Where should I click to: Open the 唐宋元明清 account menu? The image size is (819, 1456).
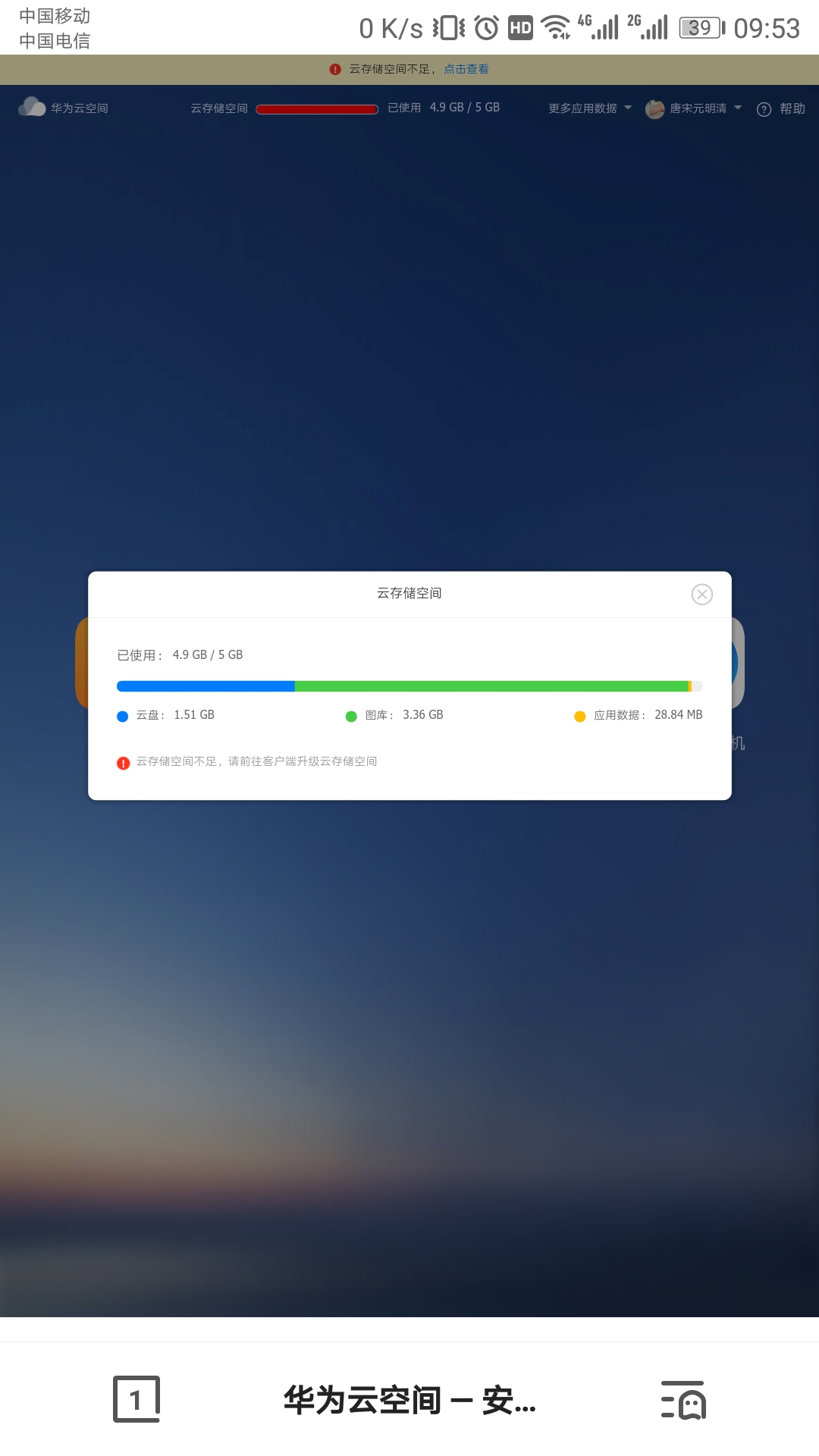point(693,108)
